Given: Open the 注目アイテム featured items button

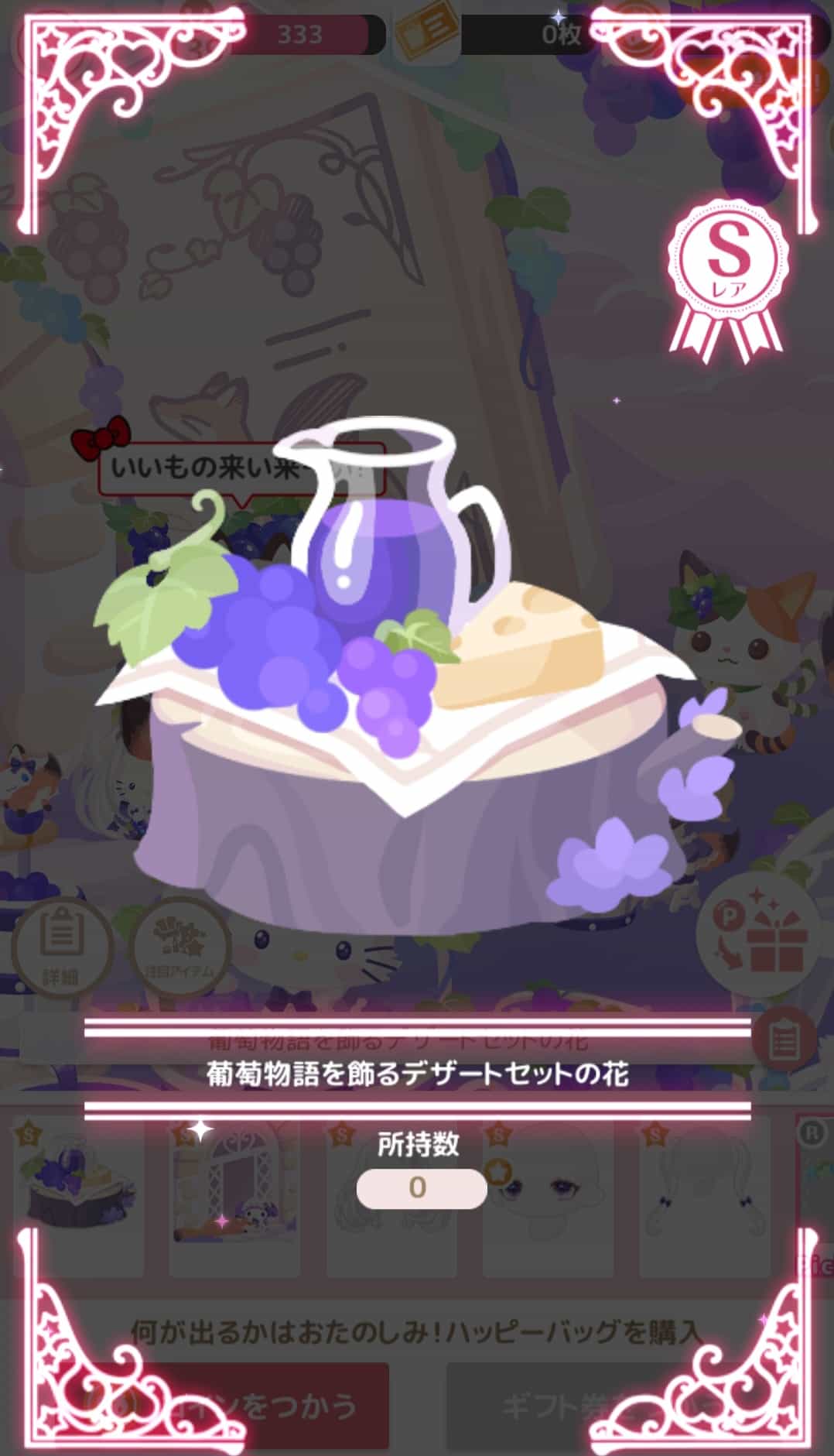Looking at the screenshot, I should click(x=179, y=946).
